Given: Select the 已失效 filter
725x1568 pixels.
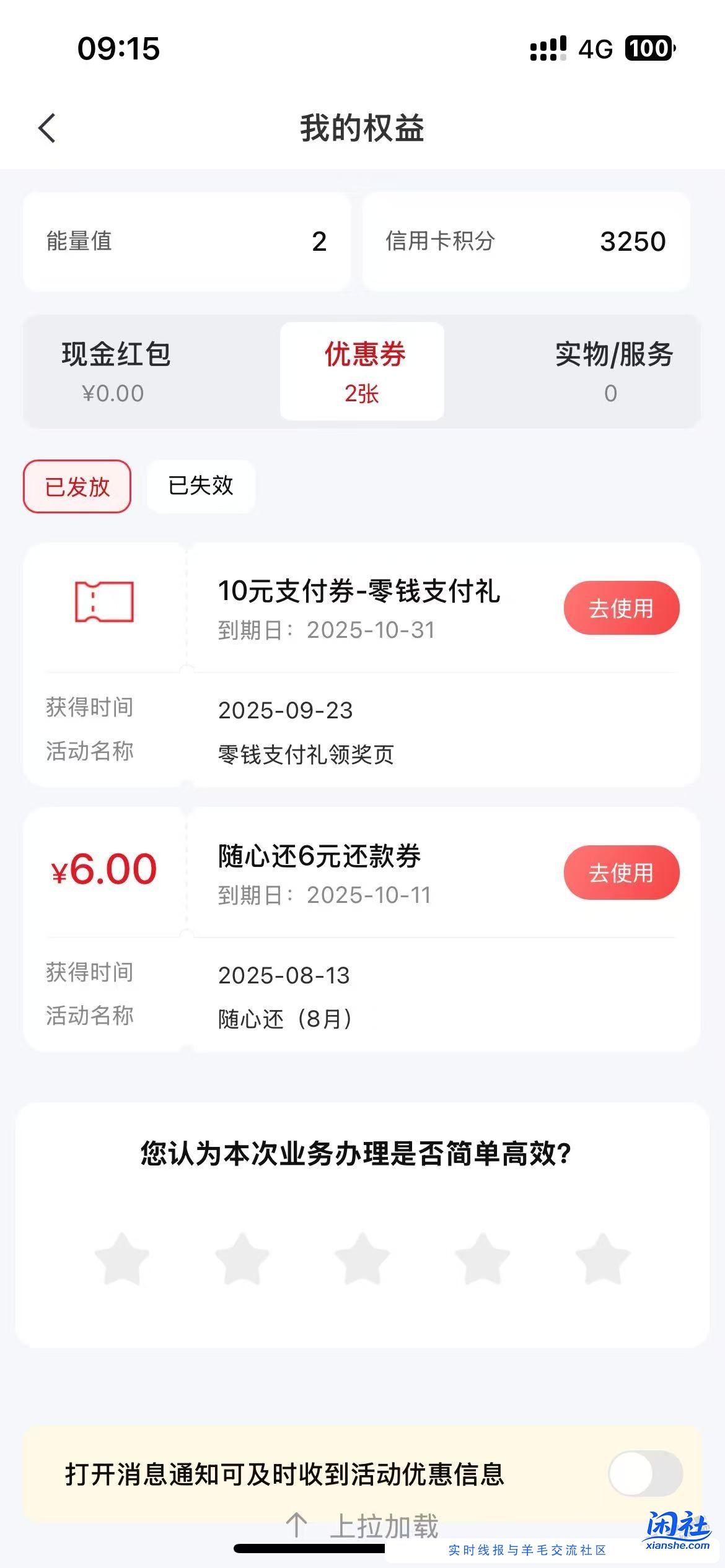Looking at the screenshot, I should (x=201, y=487).
